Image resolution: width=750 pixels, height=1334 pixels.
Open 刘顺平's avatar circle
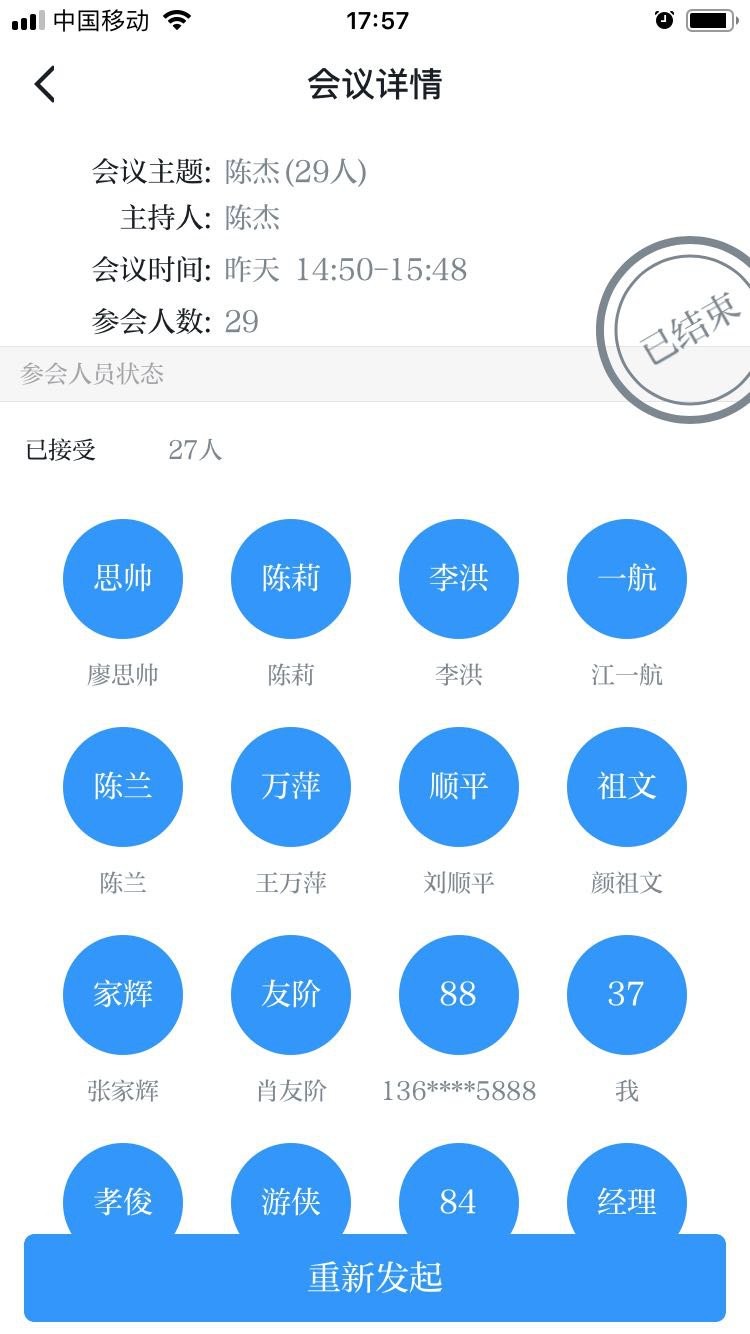pos(459,786)
